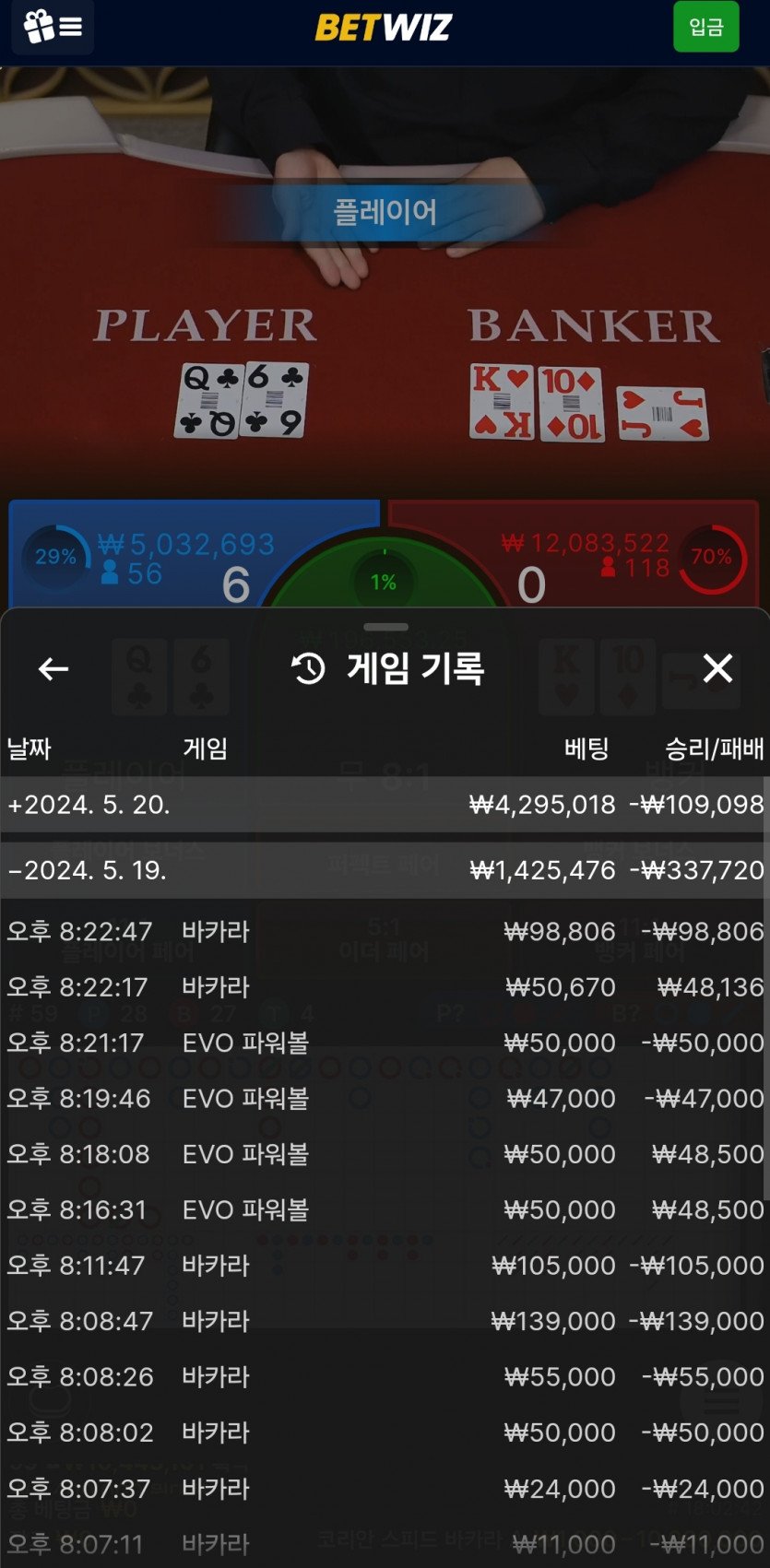Select the 오후 8:07:37 바카라 entry
Screen dimensions: 770x1568
[x=385, y=1488]
